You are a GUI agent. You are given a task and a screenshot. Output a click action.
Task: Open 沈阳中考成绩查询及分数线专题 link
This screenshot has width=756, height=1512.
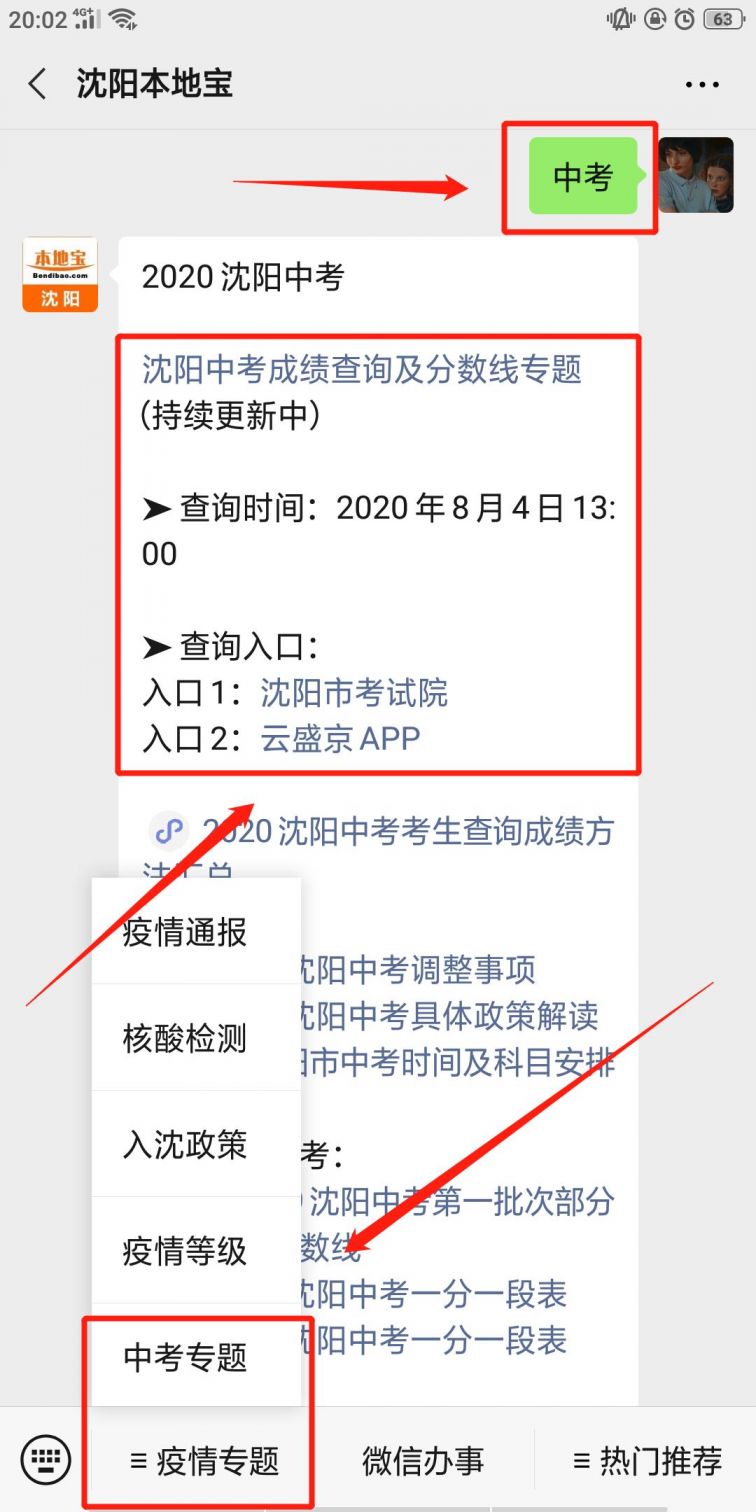(x=361, y=369)
